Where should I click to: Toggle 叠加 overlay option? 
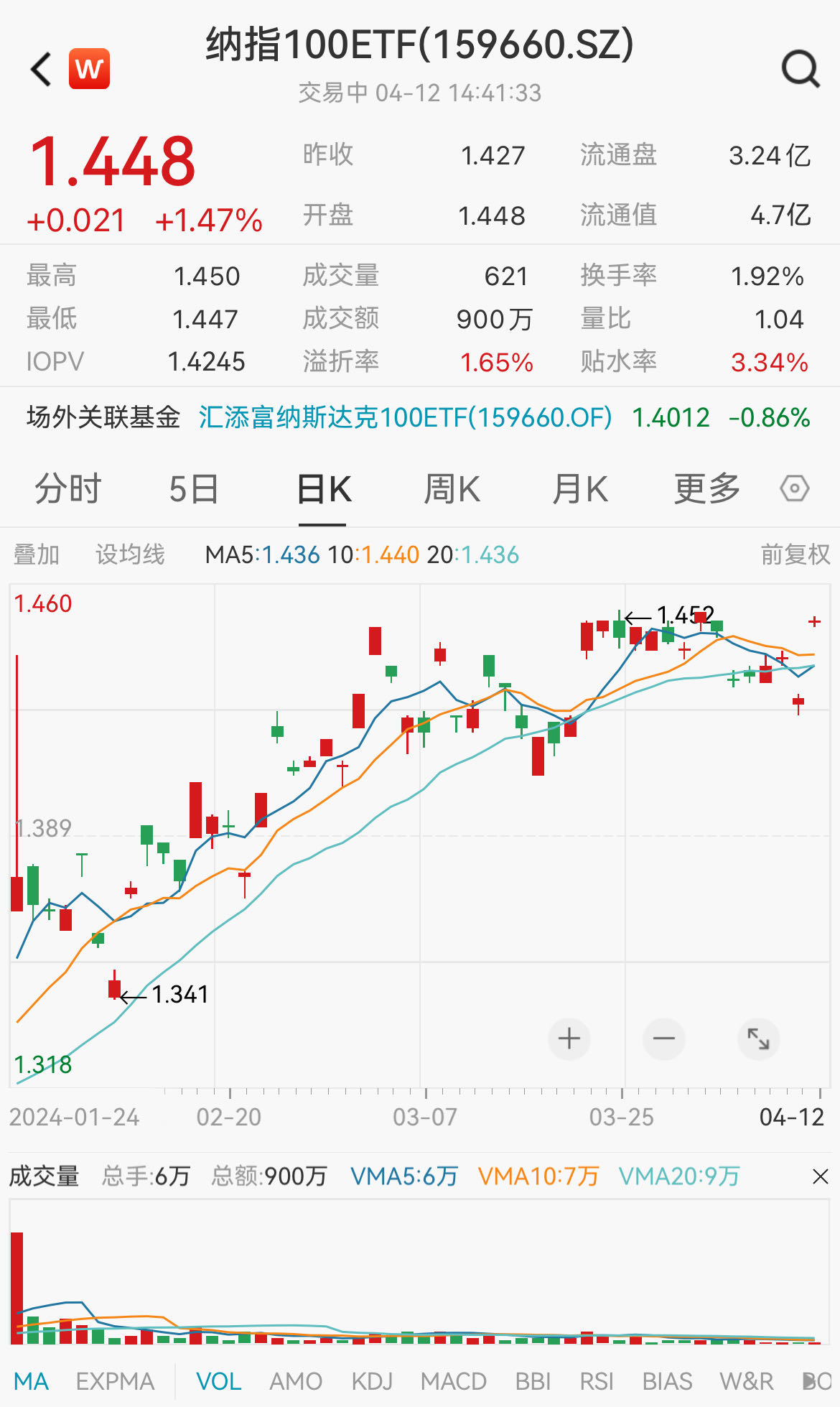[37, 554]
